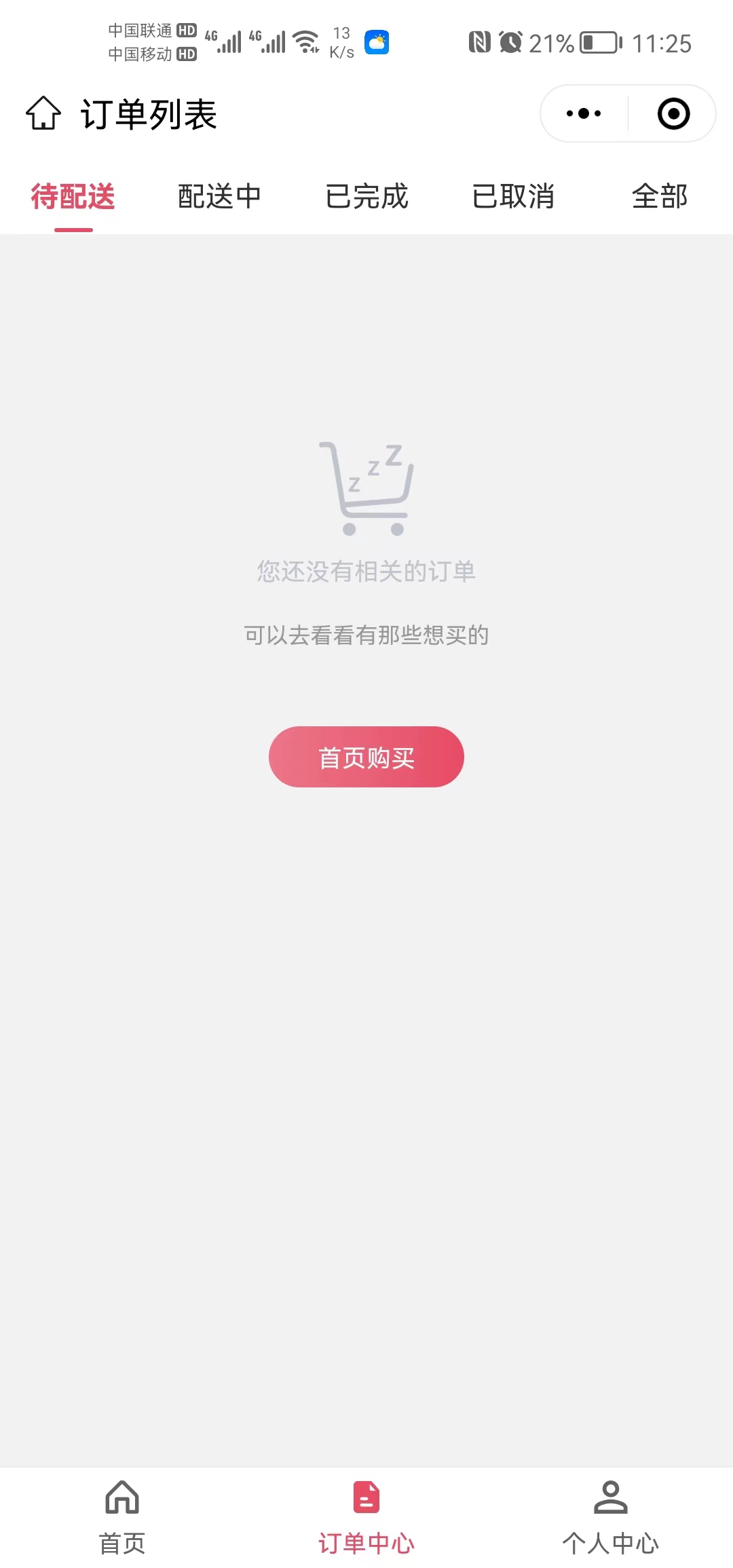Switch to the 配送中 tab
Image resolution: width=733 pixels, height=1568 pixels.
click(219, 196)
